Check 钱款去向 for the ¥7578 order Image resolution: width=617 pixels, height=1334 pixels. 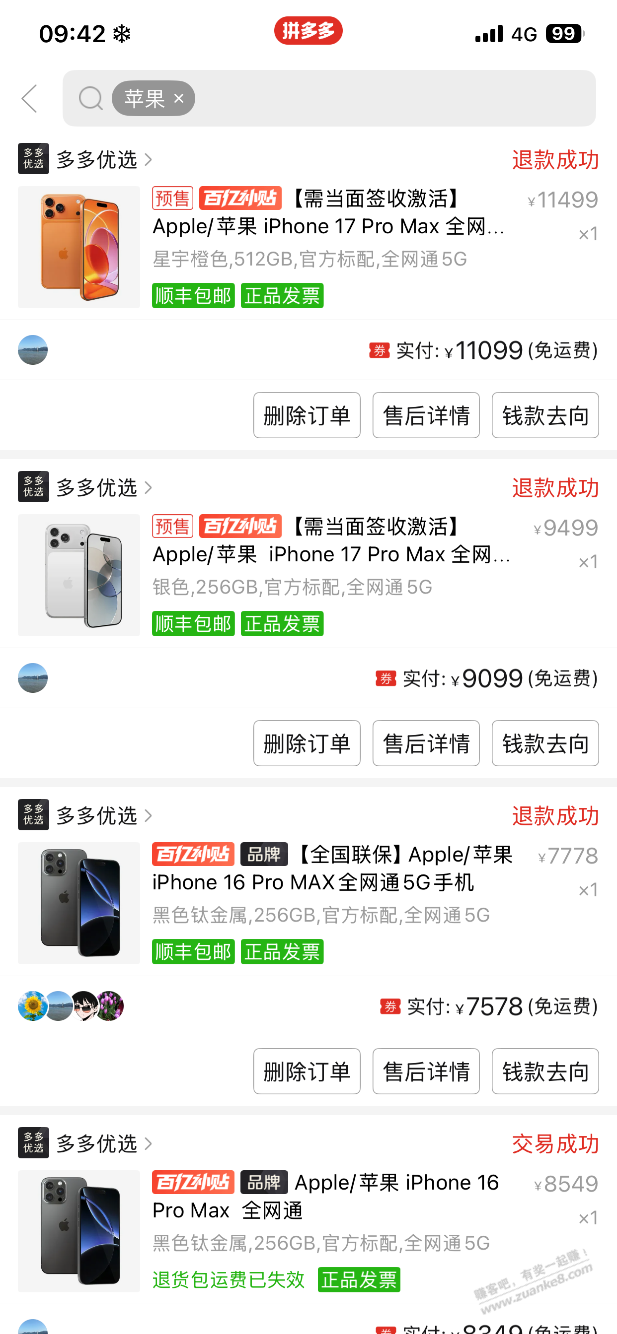545,1072
